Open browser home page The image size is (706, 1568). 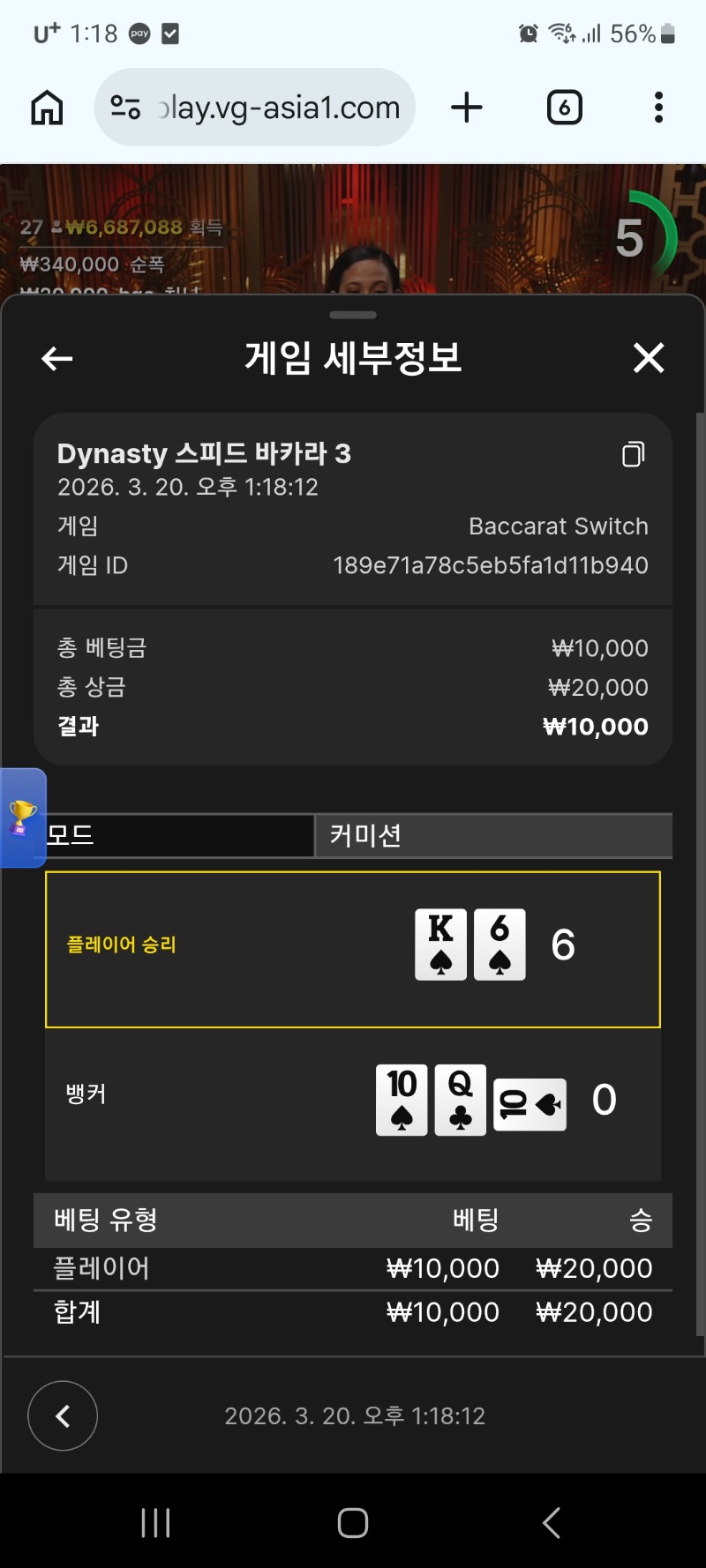pos(48,108)
